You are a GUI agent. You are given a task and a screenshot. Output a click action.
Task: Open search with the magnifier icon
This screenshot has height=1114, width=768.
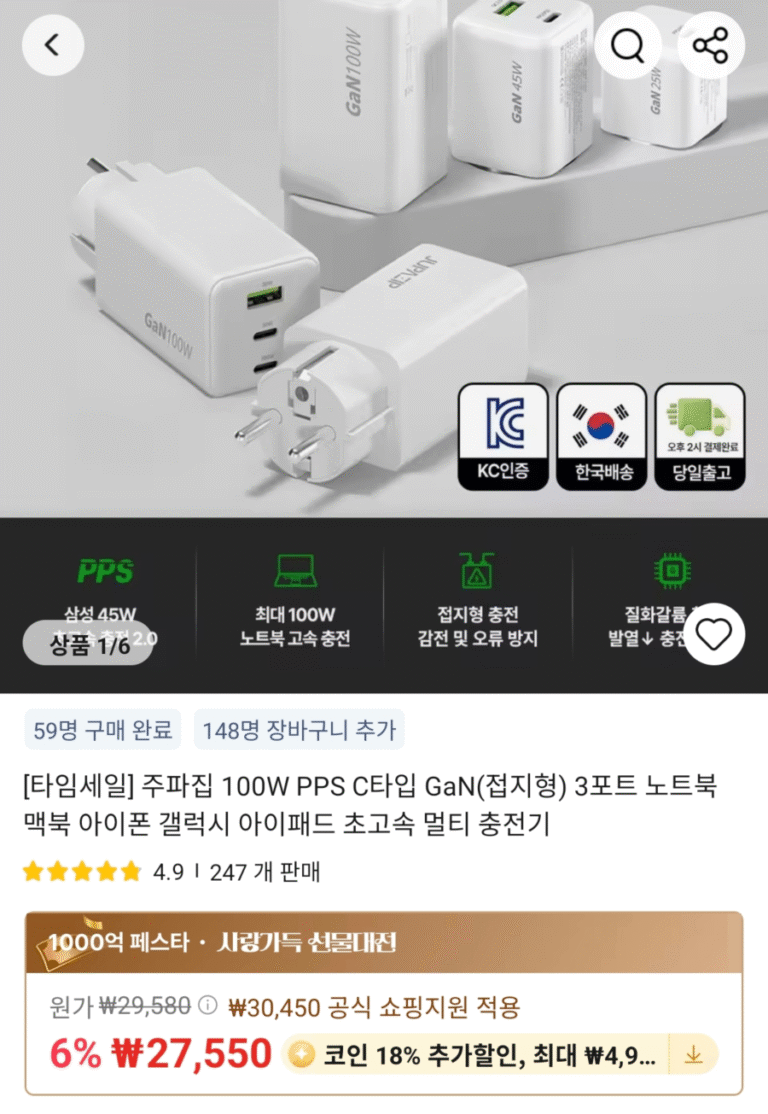click(x=627, y=45)
